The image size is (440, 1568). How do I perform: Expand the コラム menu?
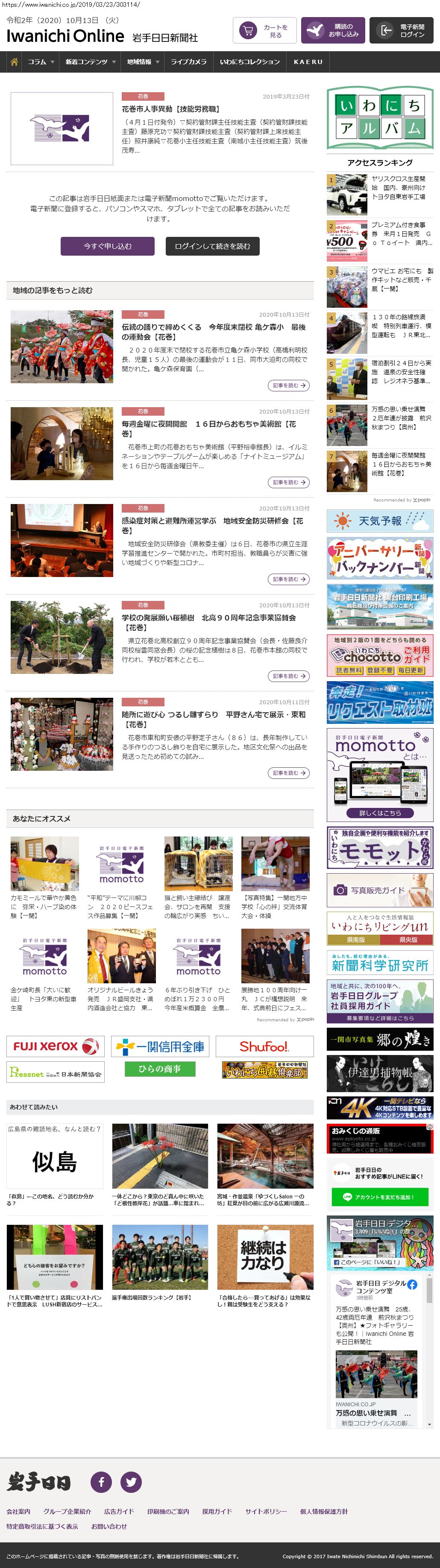coord(41,62)
